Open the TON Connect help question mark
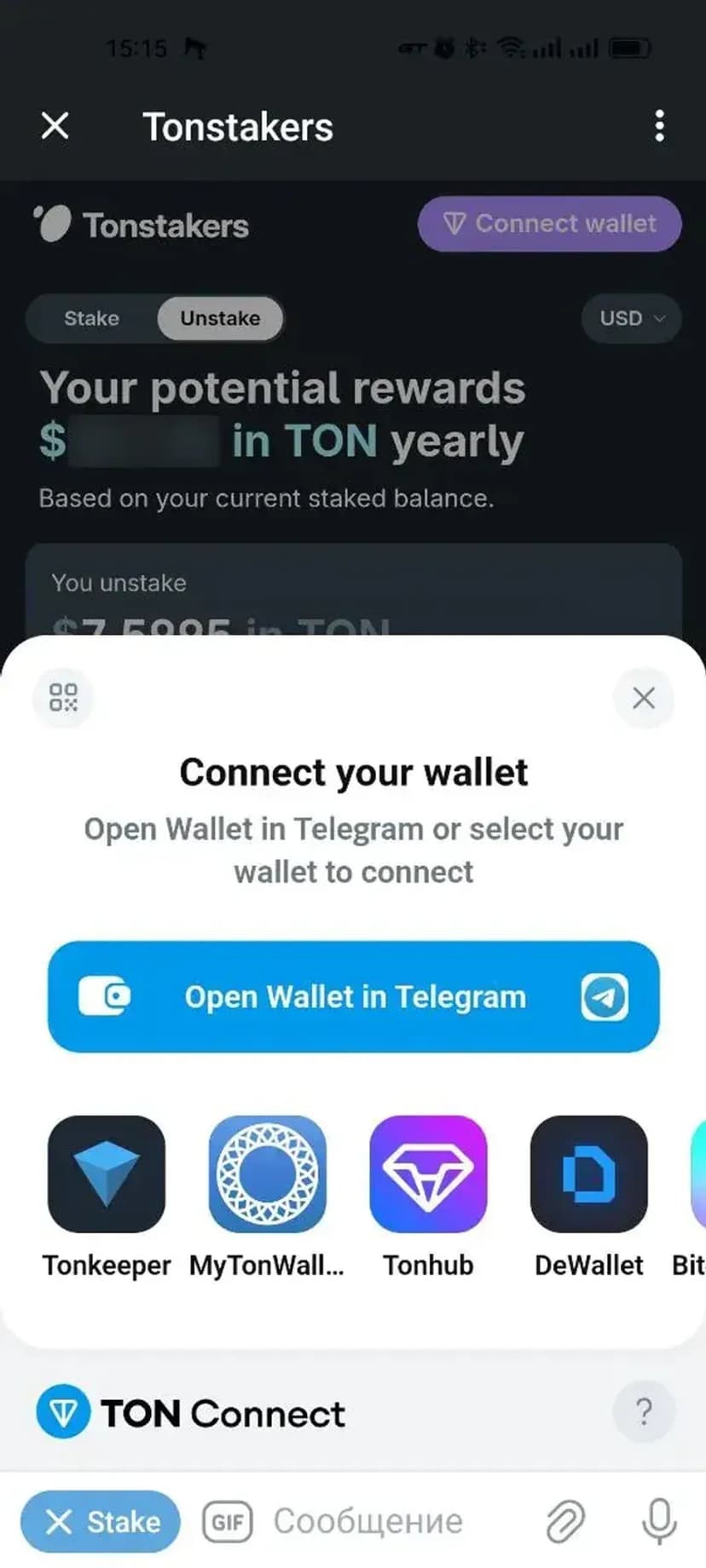The height and width of the screenshot is (1568, 706). pyautogui.click(x=644, y=1412)
